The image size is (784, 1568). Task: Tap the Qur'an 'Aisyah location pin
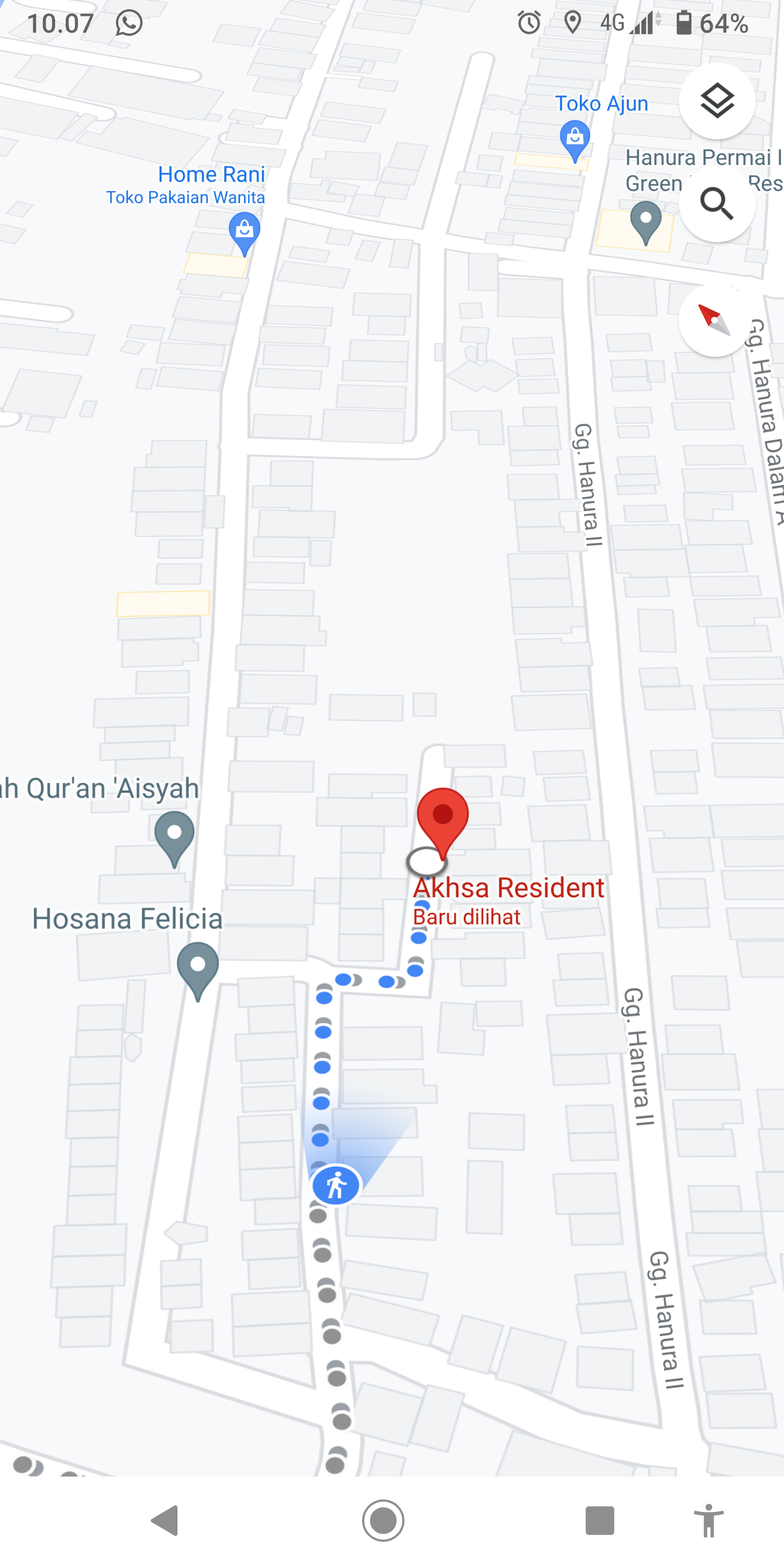click(174, 836)
